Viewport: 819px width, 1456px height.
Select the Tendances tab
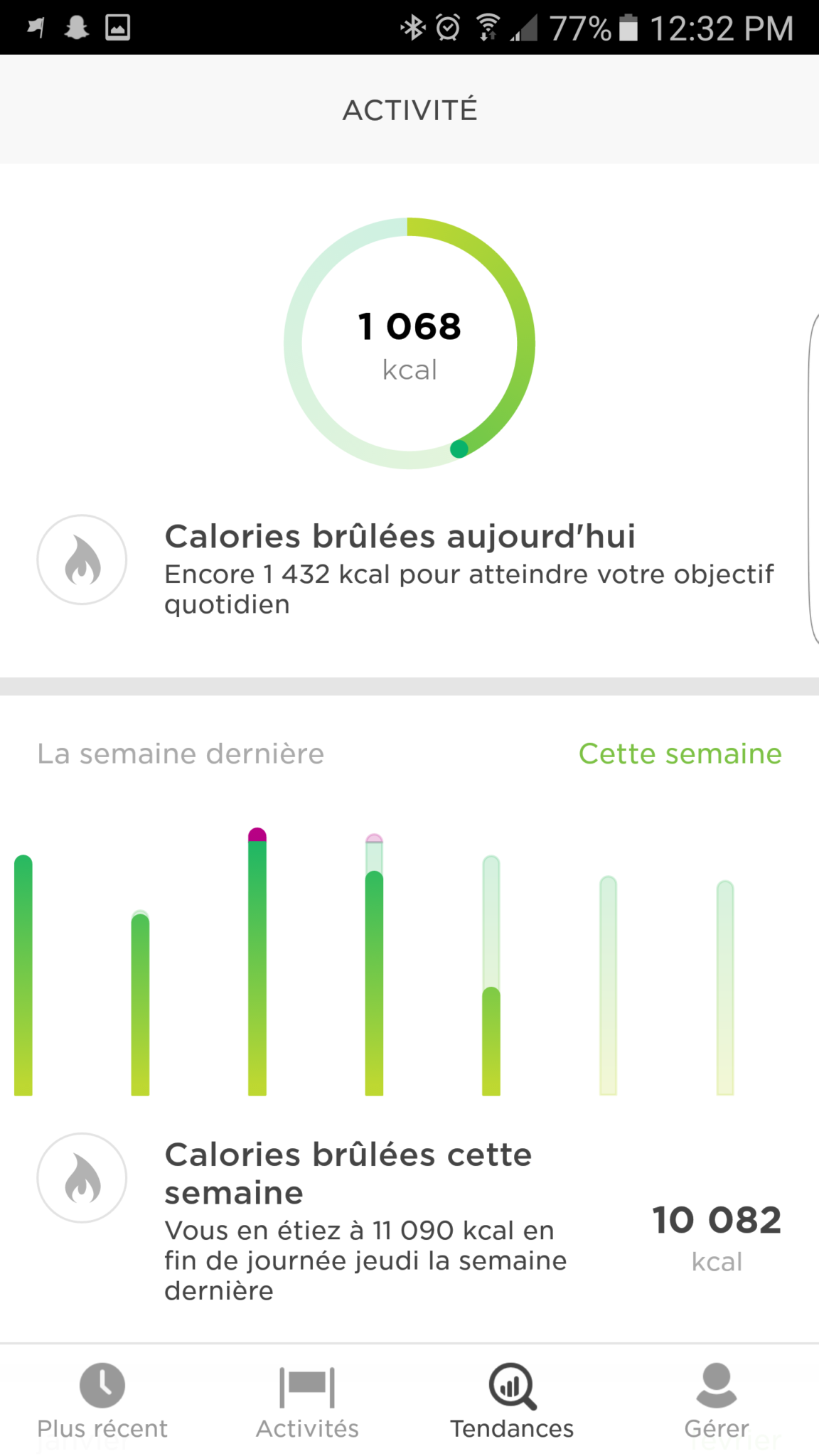[x=512, y=1399]
